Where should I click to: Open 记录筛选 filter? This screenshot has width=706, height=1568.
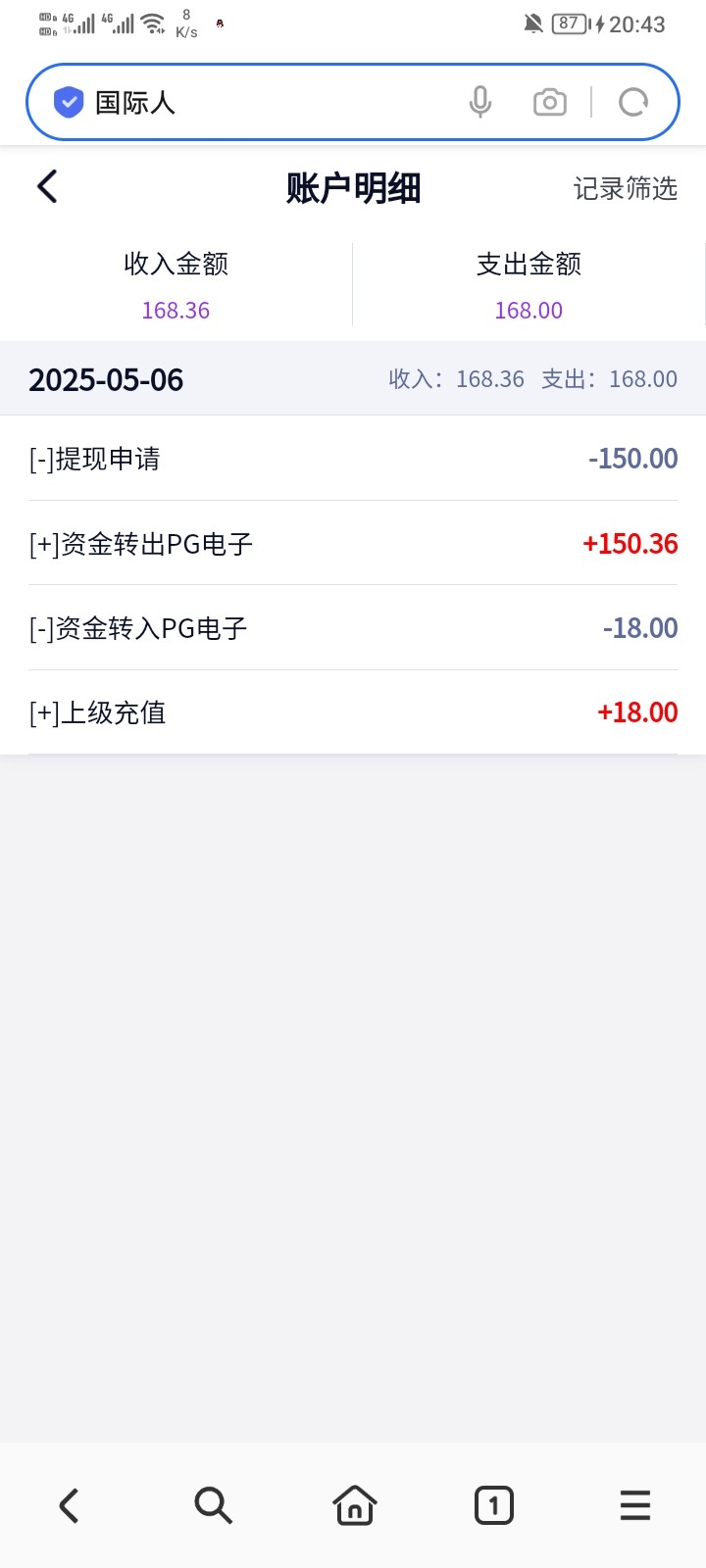pos(625,188)
